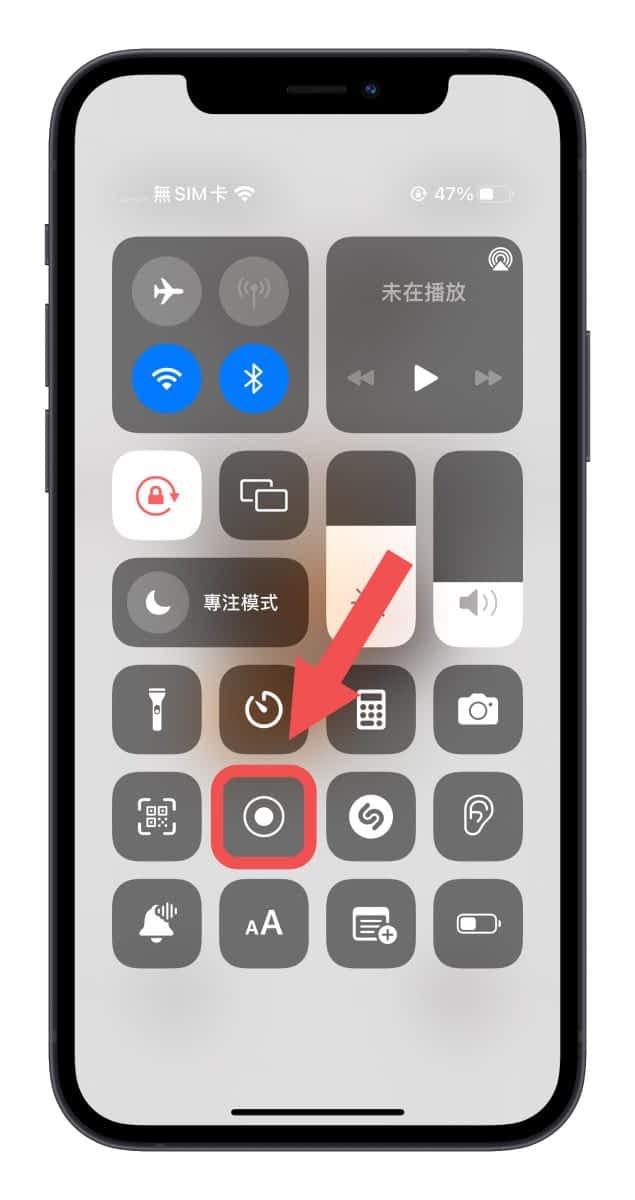635x1200 pixels.
Task: Start screen recording
Action: coord(264,817)
